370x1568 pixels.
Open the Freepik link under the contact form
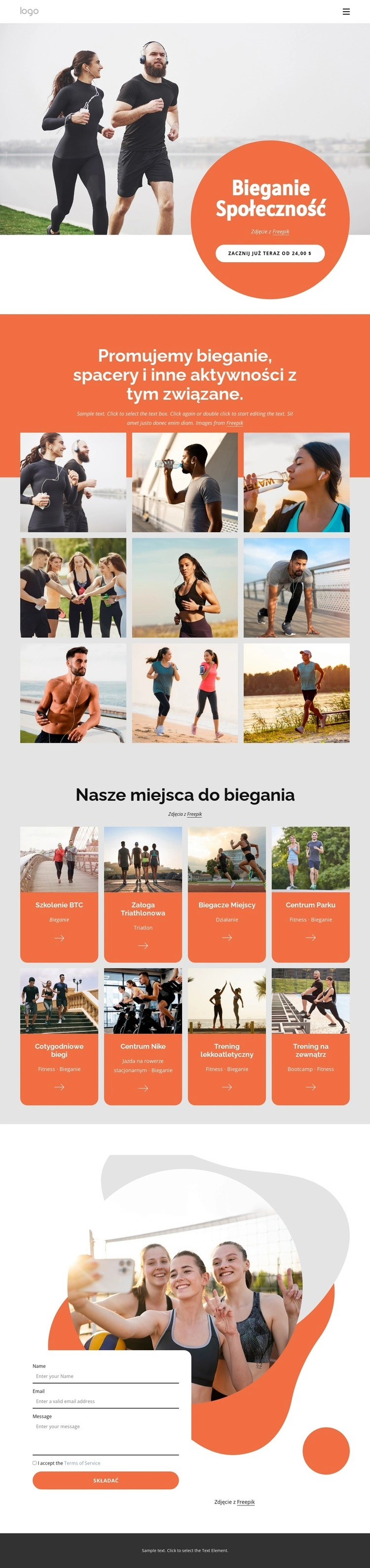click(x=246, y=1502)
